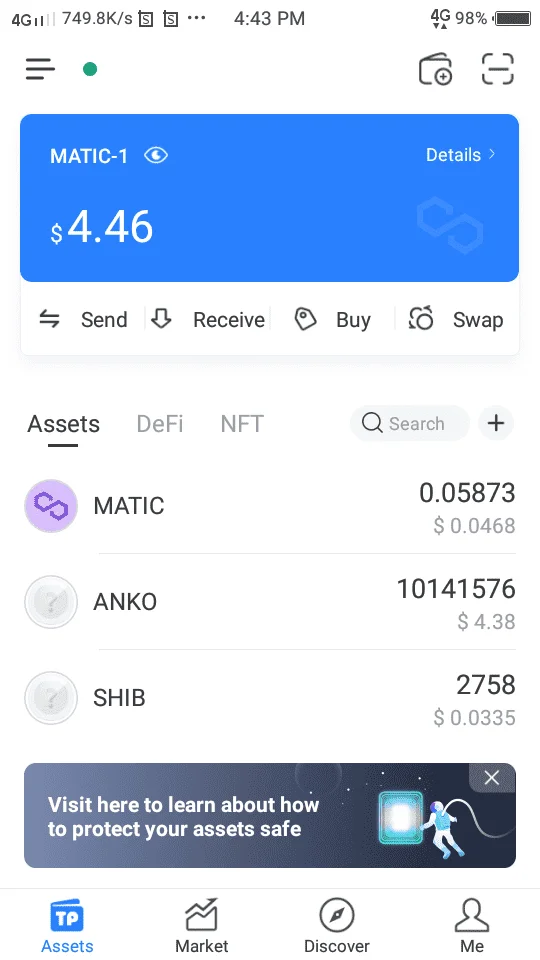Open the Swap feature
Screen dimensions: 540x960
456,320
